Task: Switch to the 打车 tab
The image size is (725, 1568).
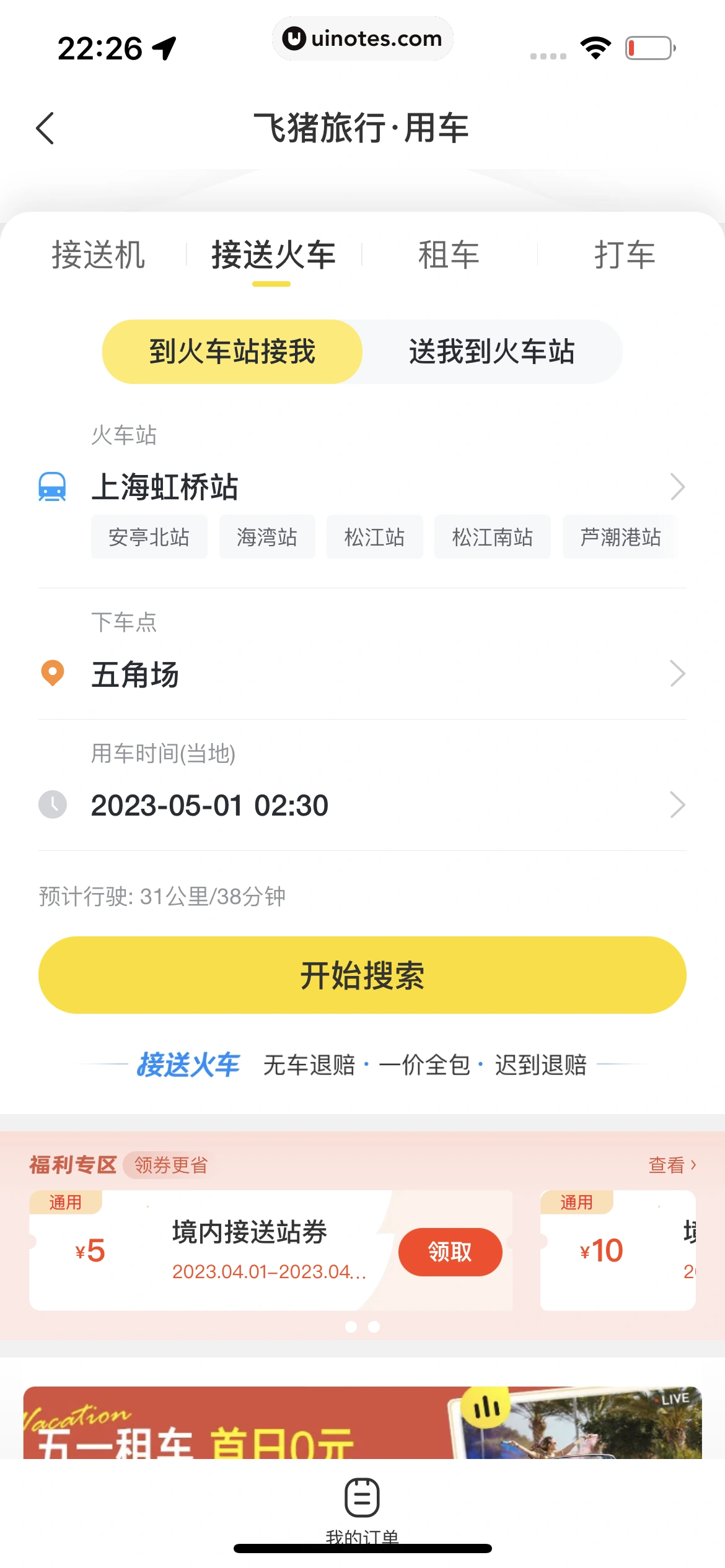Action: [624, 255]
